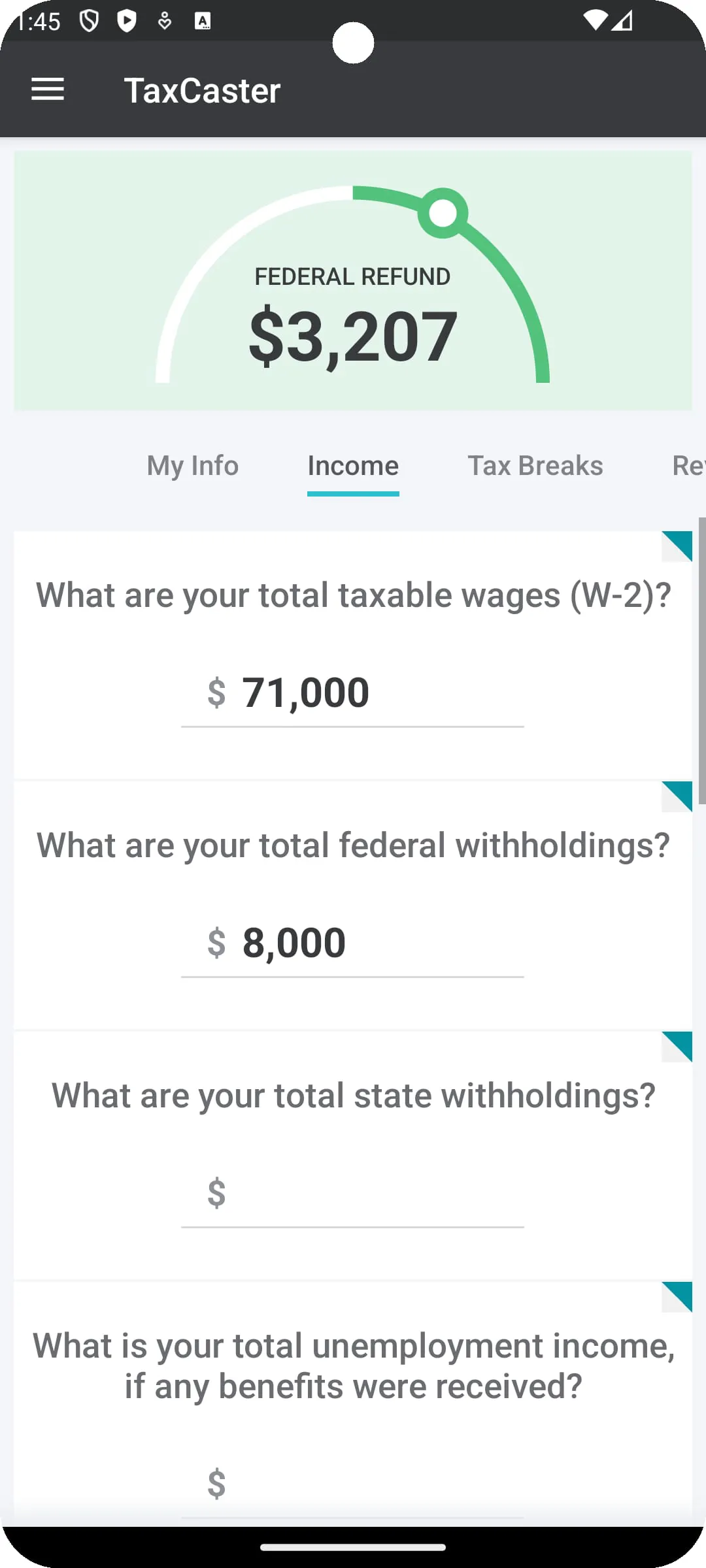
Task: Click the dollar sign beside the wages field
Action: (x=216, y=691)
